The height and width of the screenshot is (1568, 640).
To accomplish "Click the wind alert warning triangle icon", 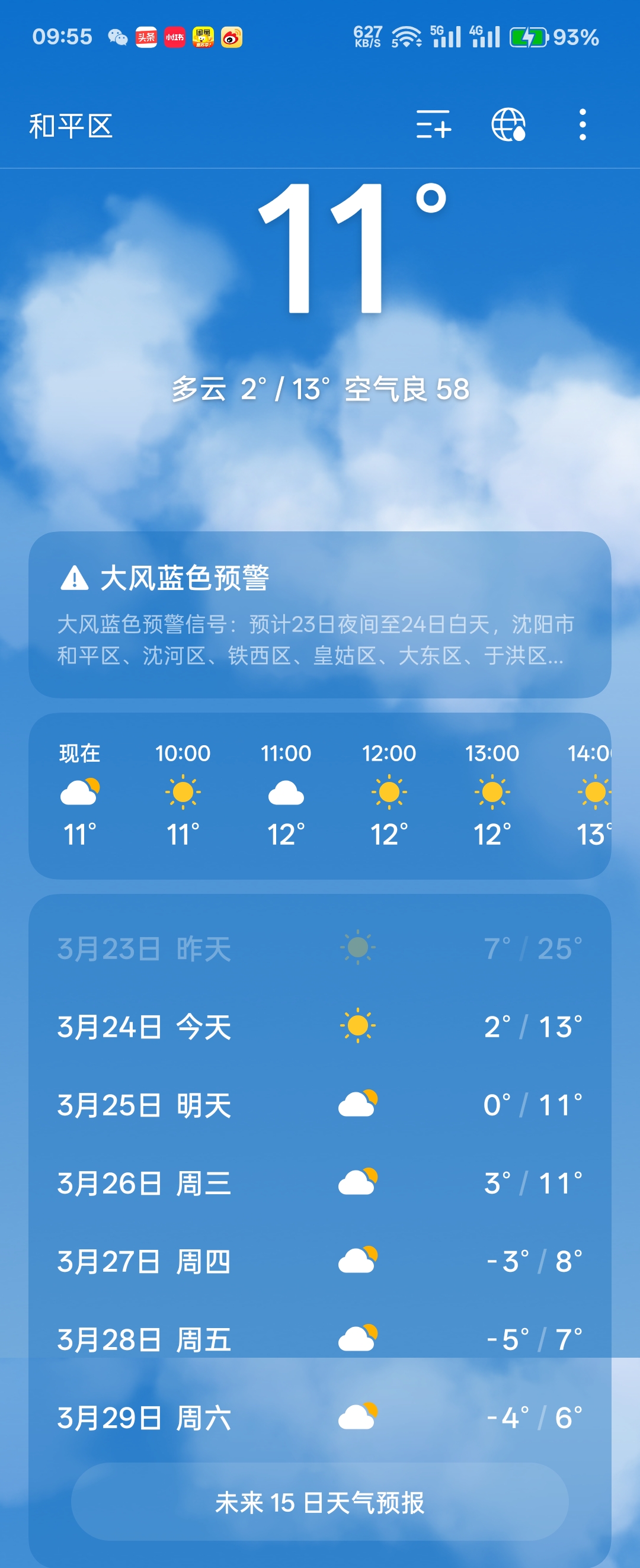I will click(74, 579).
